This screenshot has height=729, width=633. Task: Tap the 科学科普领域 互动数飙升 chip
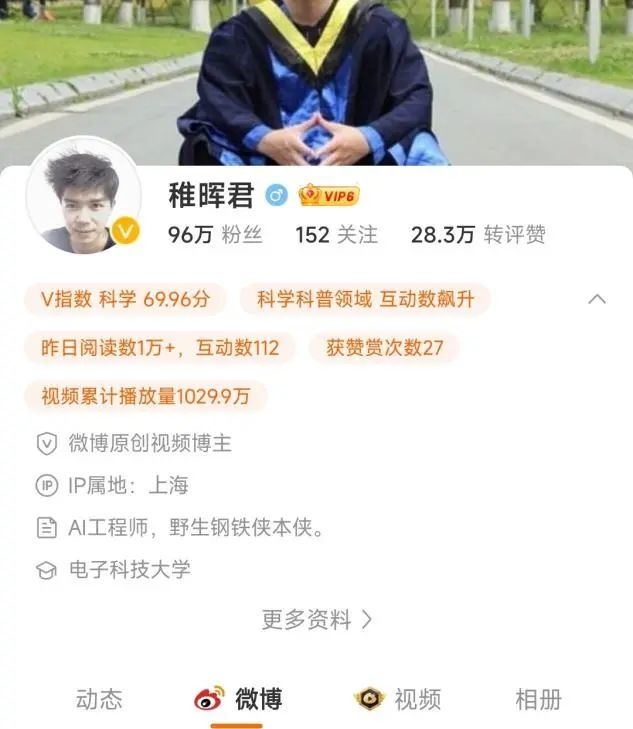click(x=365, y=299)
